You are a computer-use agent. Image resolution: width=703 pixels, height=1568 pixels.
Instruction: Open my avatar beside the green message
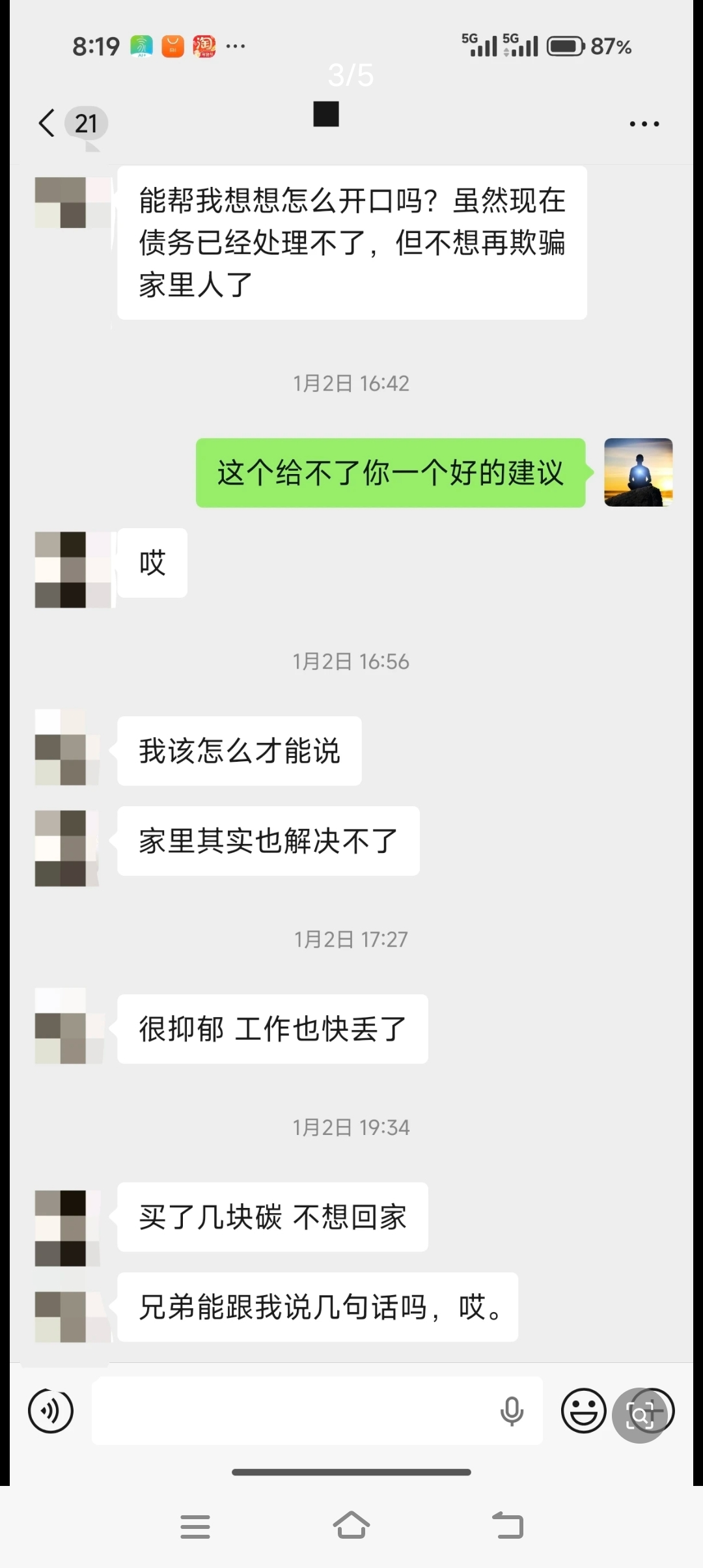[x=638, y=473]
